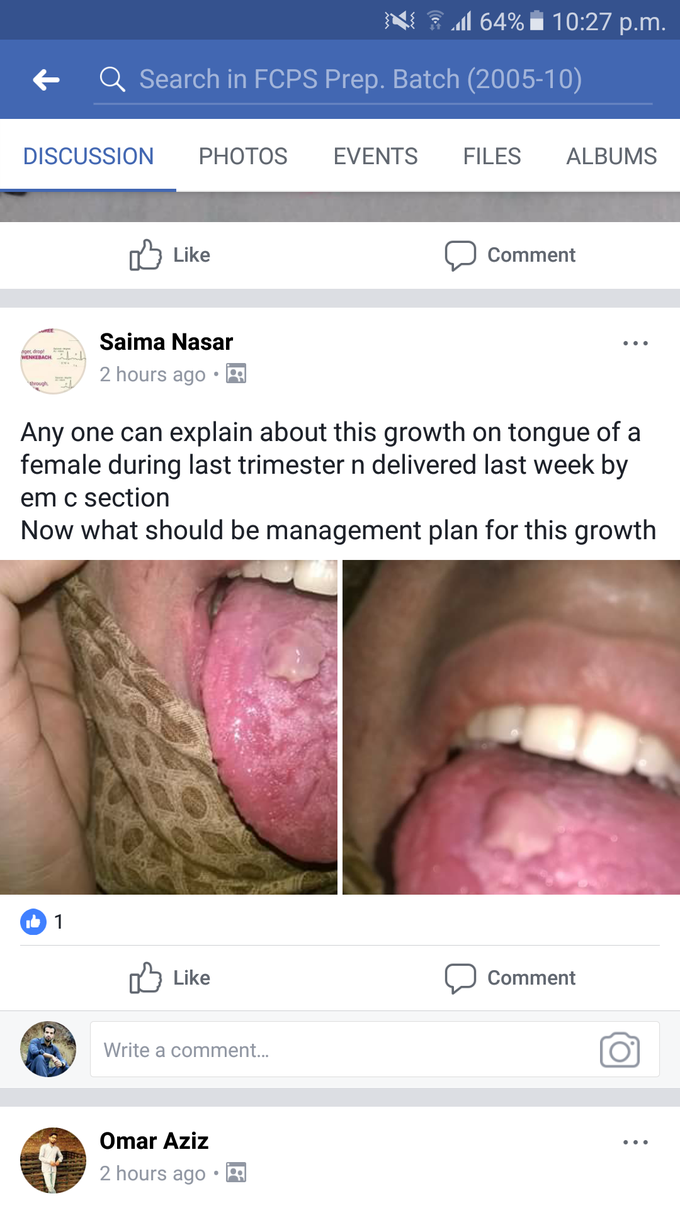The width and height of the screenshot is (680, 1208).
Task: View the right tongue photo in post
Action: click(x=511, y=727)
